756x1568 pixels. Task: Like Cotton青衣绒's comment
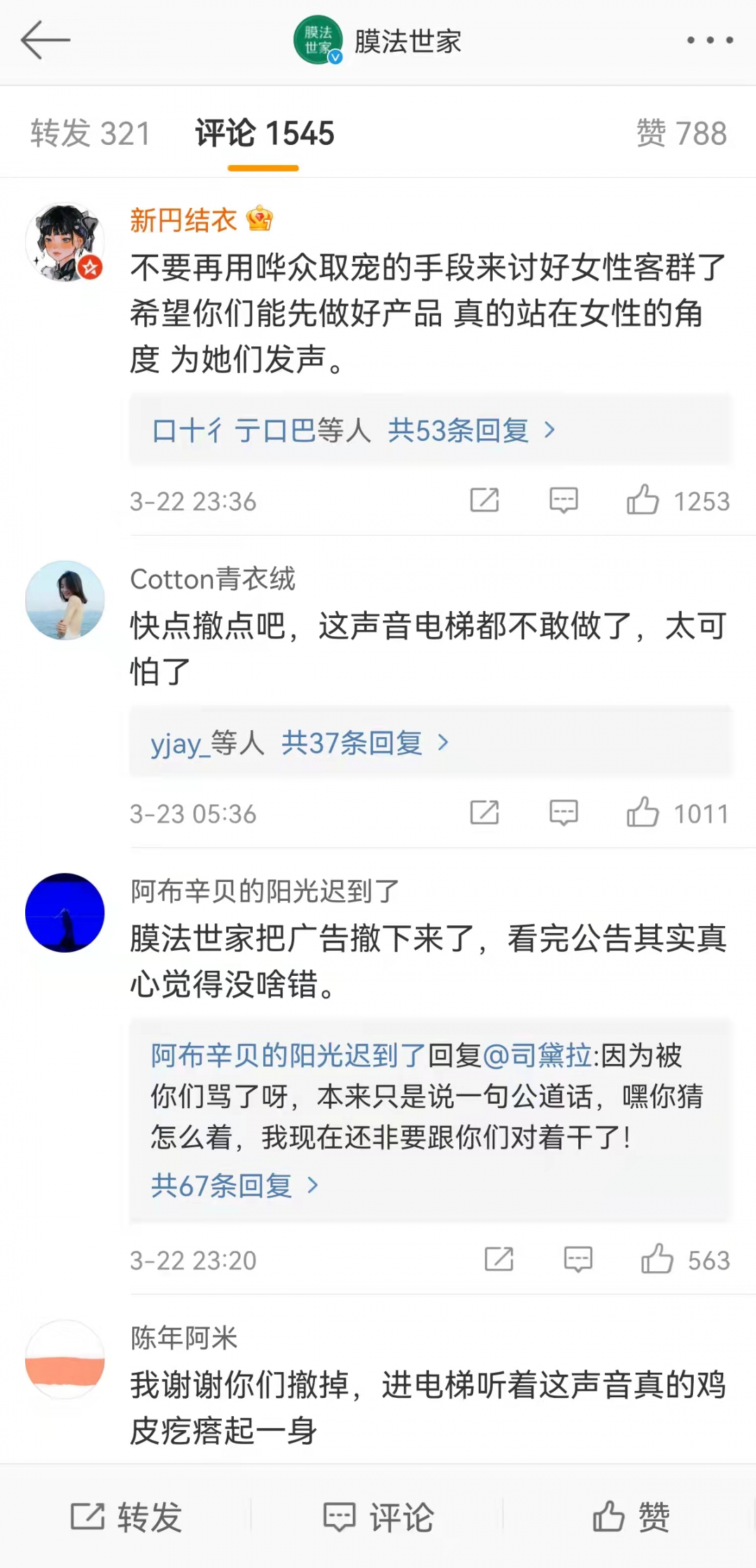(643, 813)
